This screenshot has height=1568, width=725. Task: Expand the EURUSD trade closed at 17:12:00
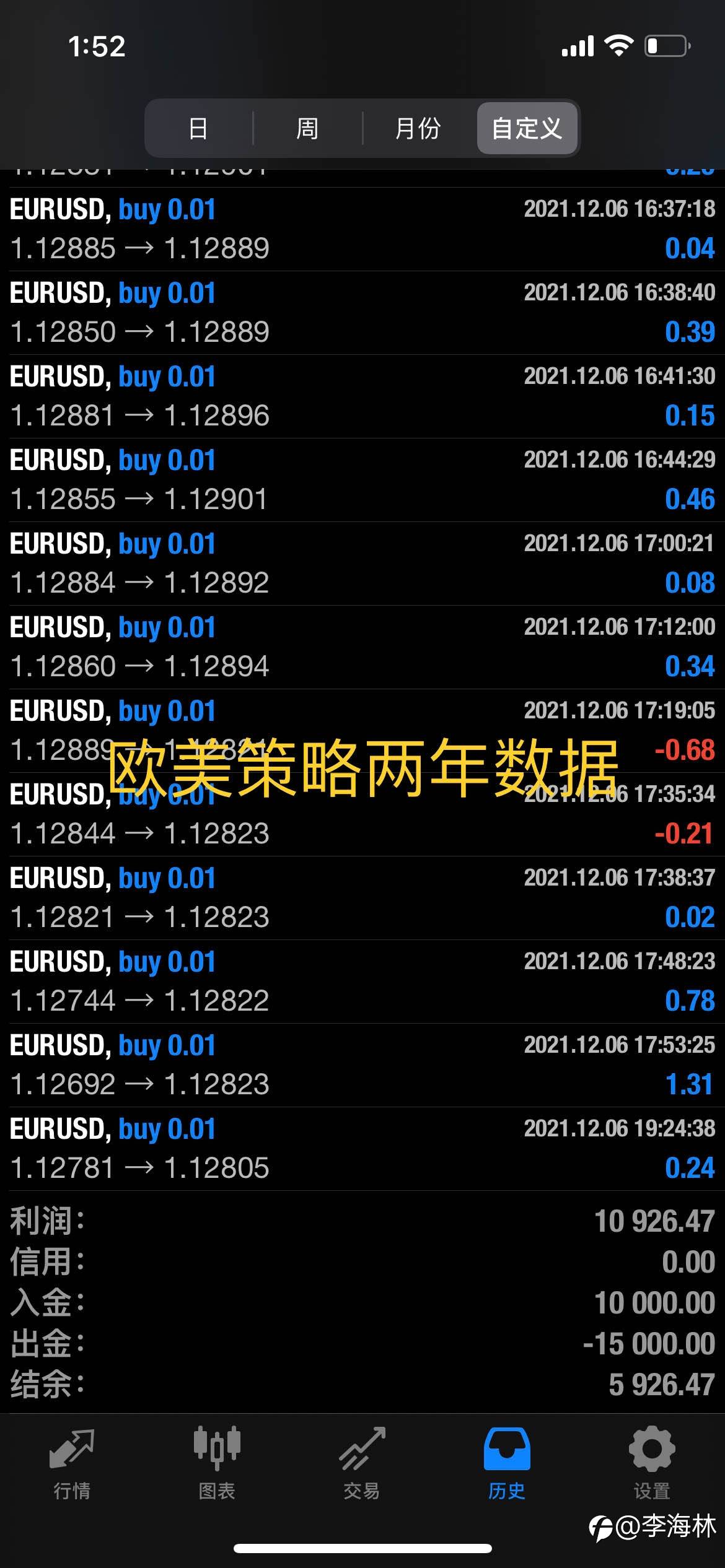point(362,647)
